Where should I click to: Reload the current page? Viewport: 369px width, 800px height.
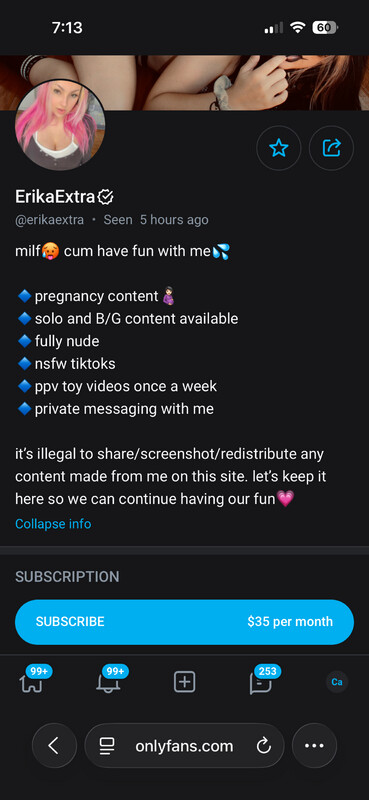tap(263, 746)
